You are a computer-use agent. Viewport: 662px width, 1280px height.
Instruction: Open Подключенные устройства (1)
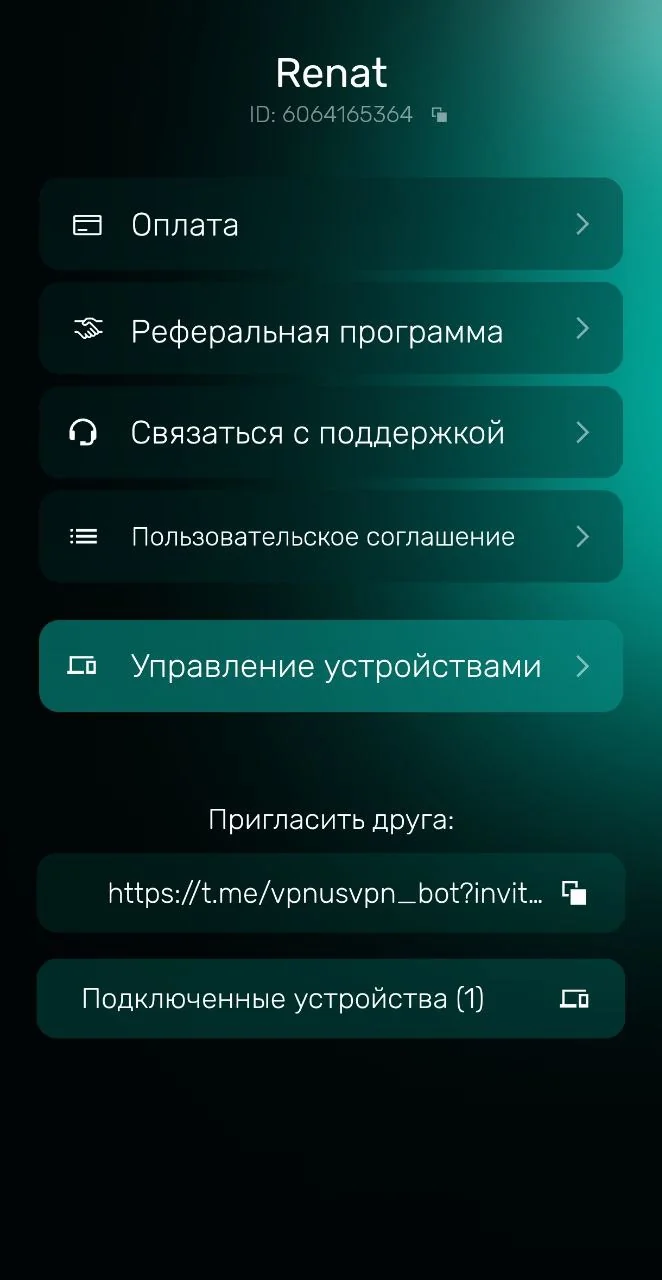(x=331, y=998)
